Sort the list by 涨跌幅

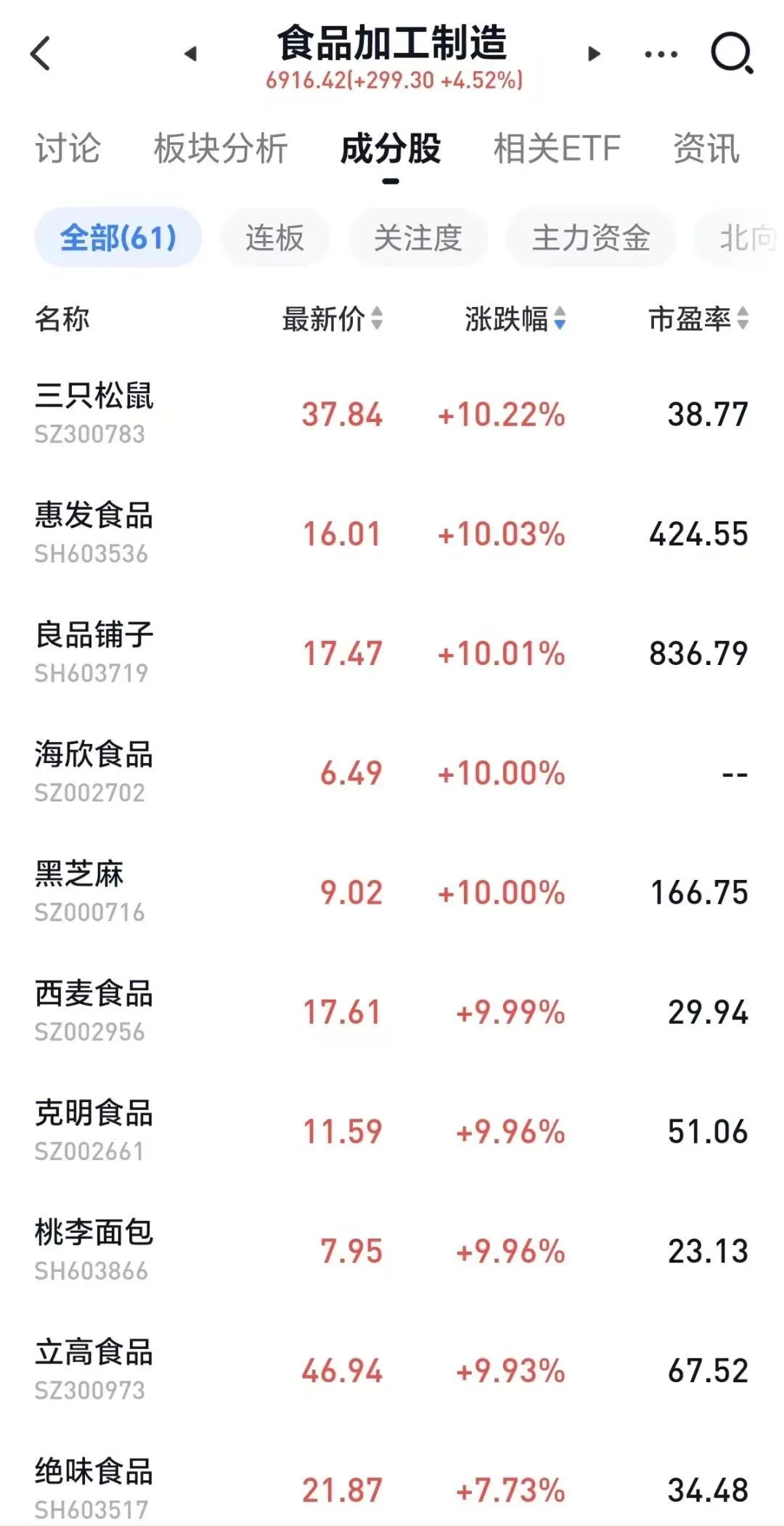tap(515, 319)
